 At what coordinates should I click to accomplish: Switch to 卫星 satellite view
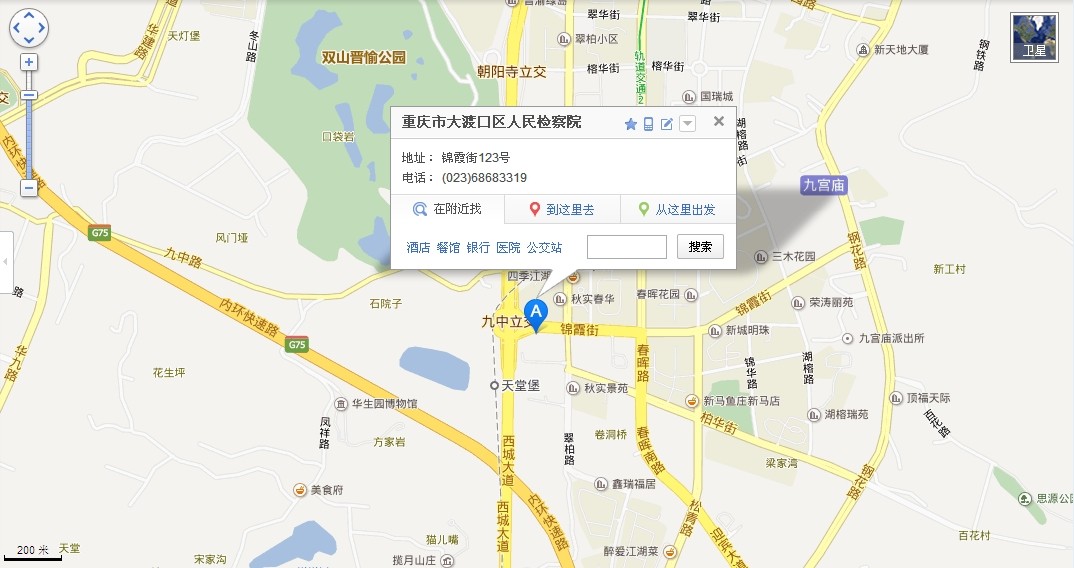(1034, 37)
